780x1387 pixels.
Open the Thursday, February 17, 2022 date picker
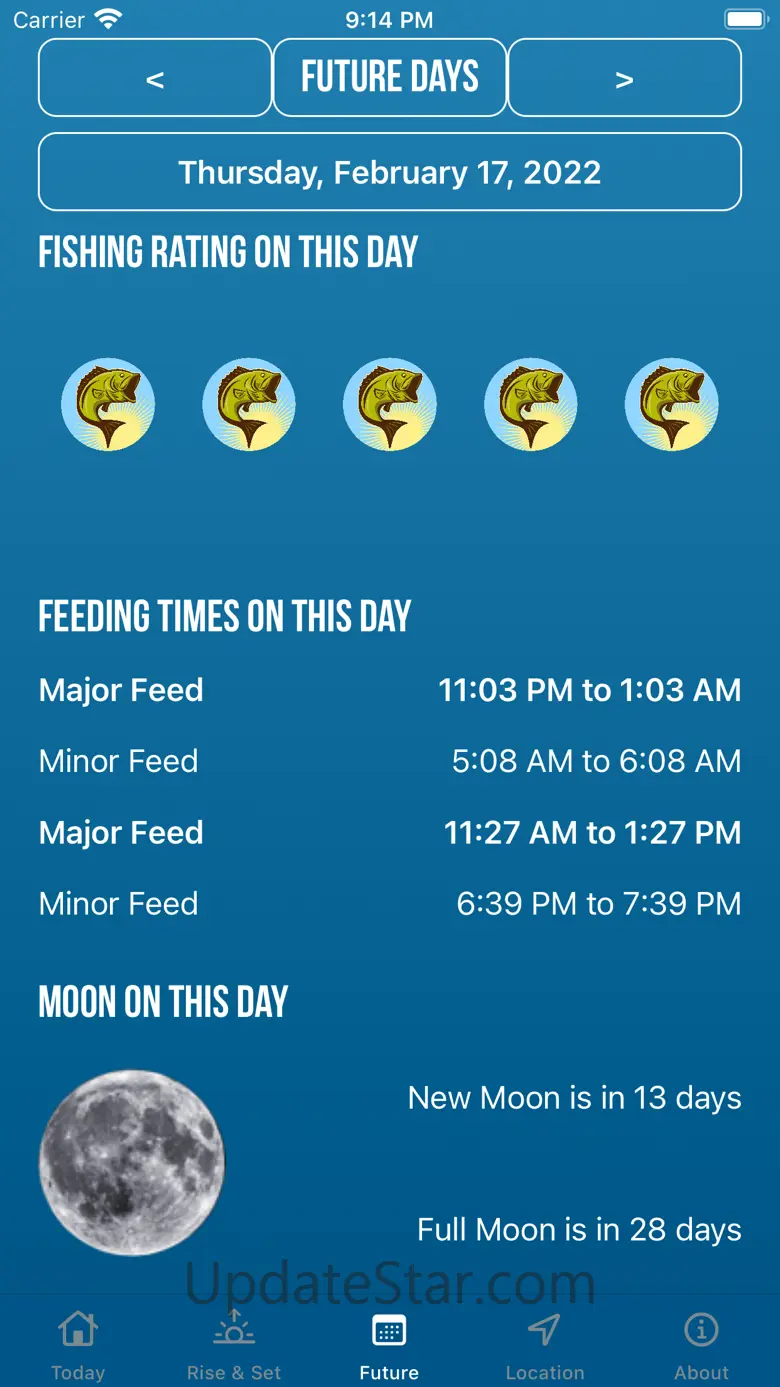click(x=390, y=172)
